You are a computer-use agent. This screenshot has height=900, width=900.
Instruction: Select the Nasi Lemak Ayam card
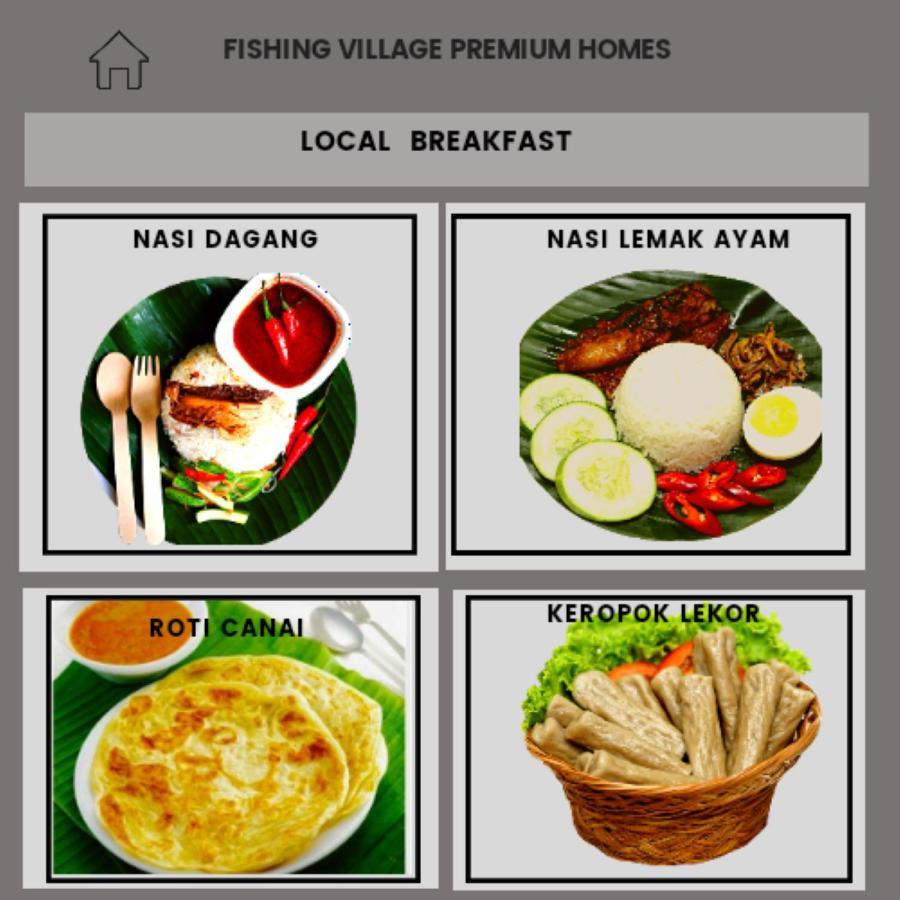(652, 385)
